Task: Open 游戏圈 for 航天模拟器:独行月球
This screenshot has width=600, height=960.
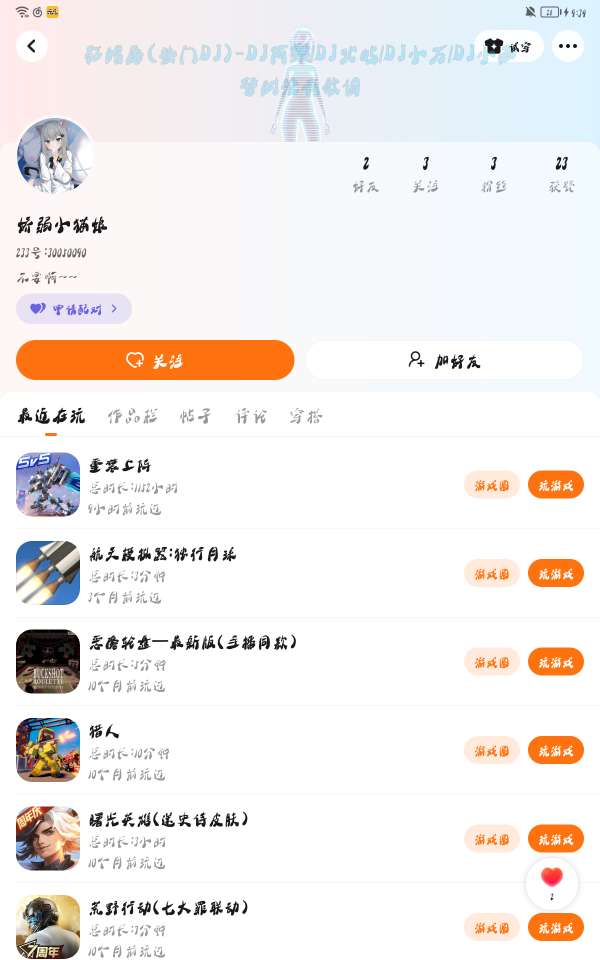Action: pyautogui.click(x=492, y=573)
